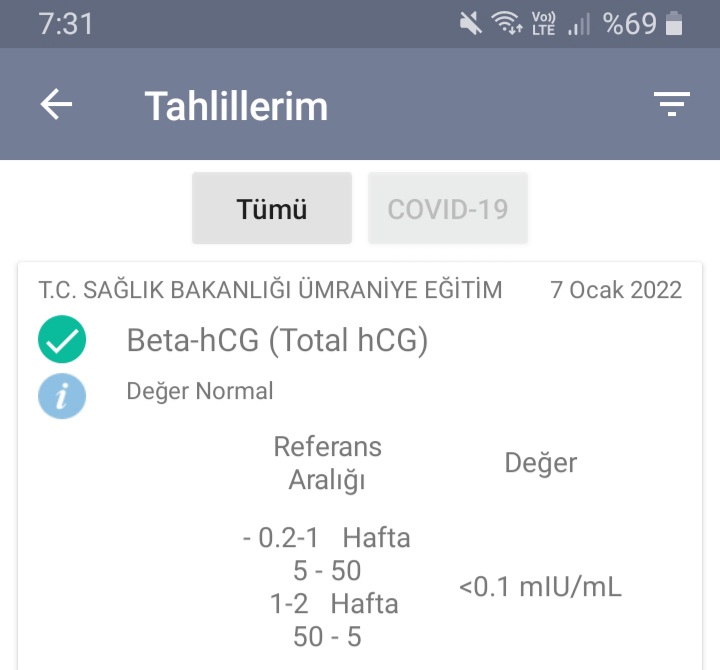Open the Beta-hCG test result card
The width and height of the screenshot is (720, 670).
(278, 342)
